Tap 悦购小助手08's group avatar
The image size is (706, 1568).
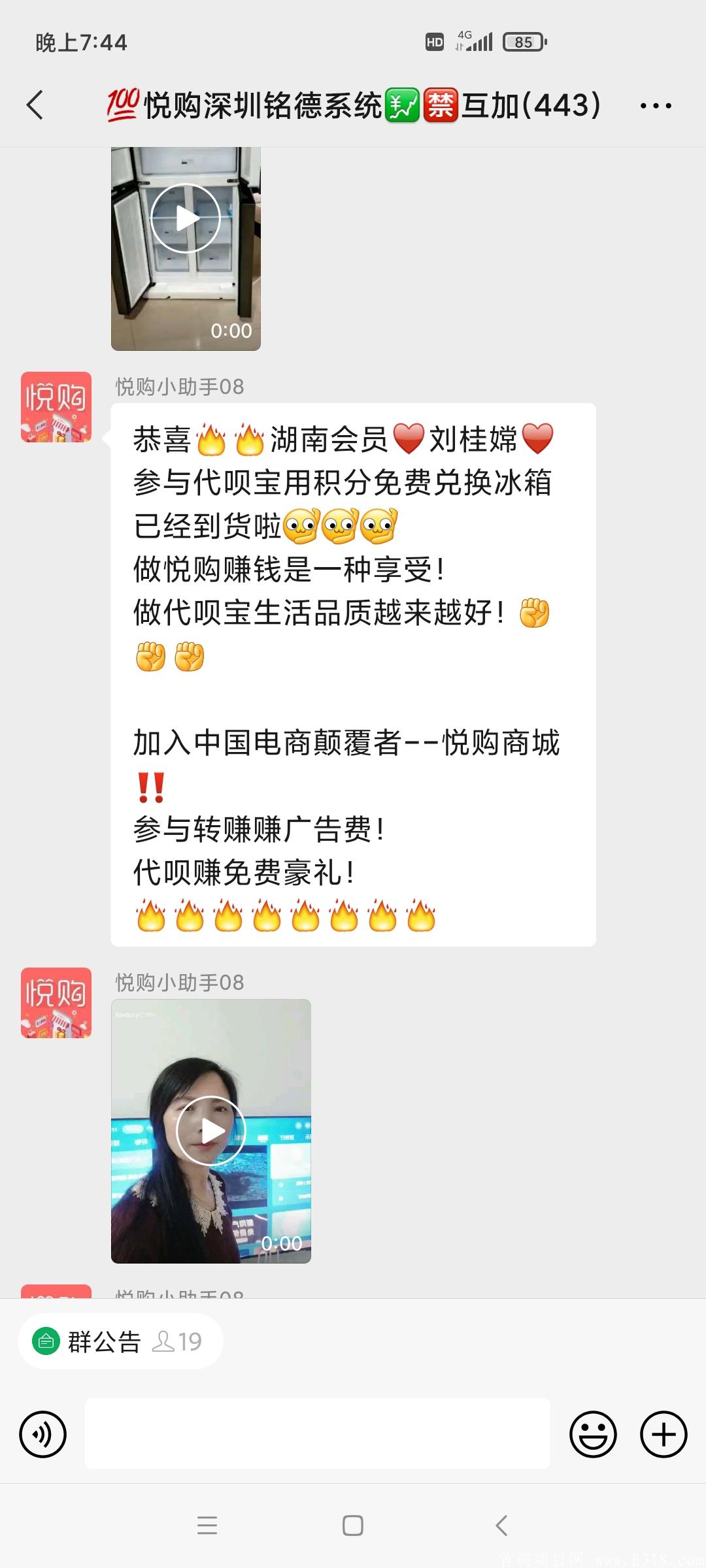tap(56, 406)
